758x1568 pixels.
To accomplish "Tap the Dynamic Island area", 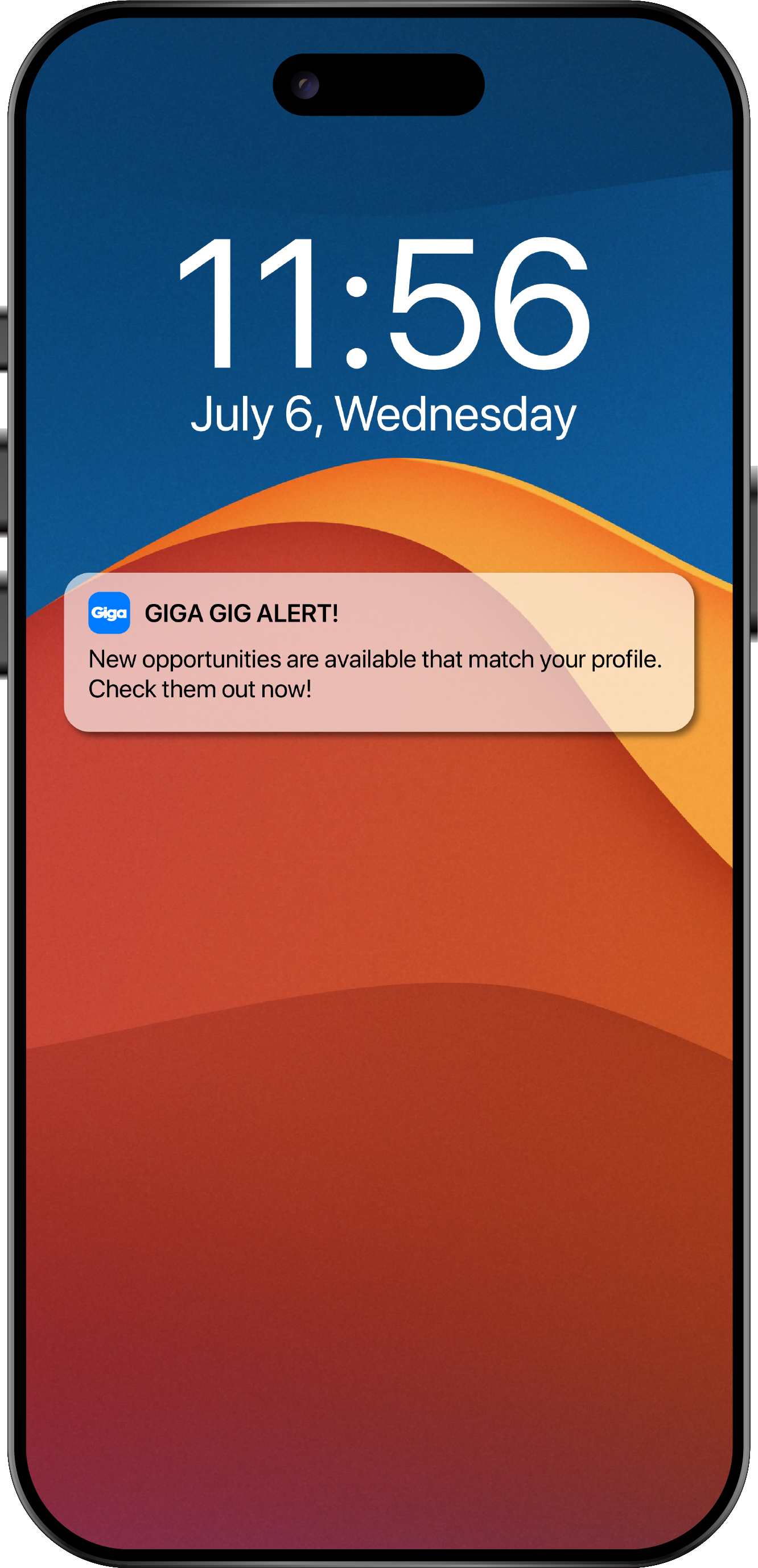I will [377, 85].
